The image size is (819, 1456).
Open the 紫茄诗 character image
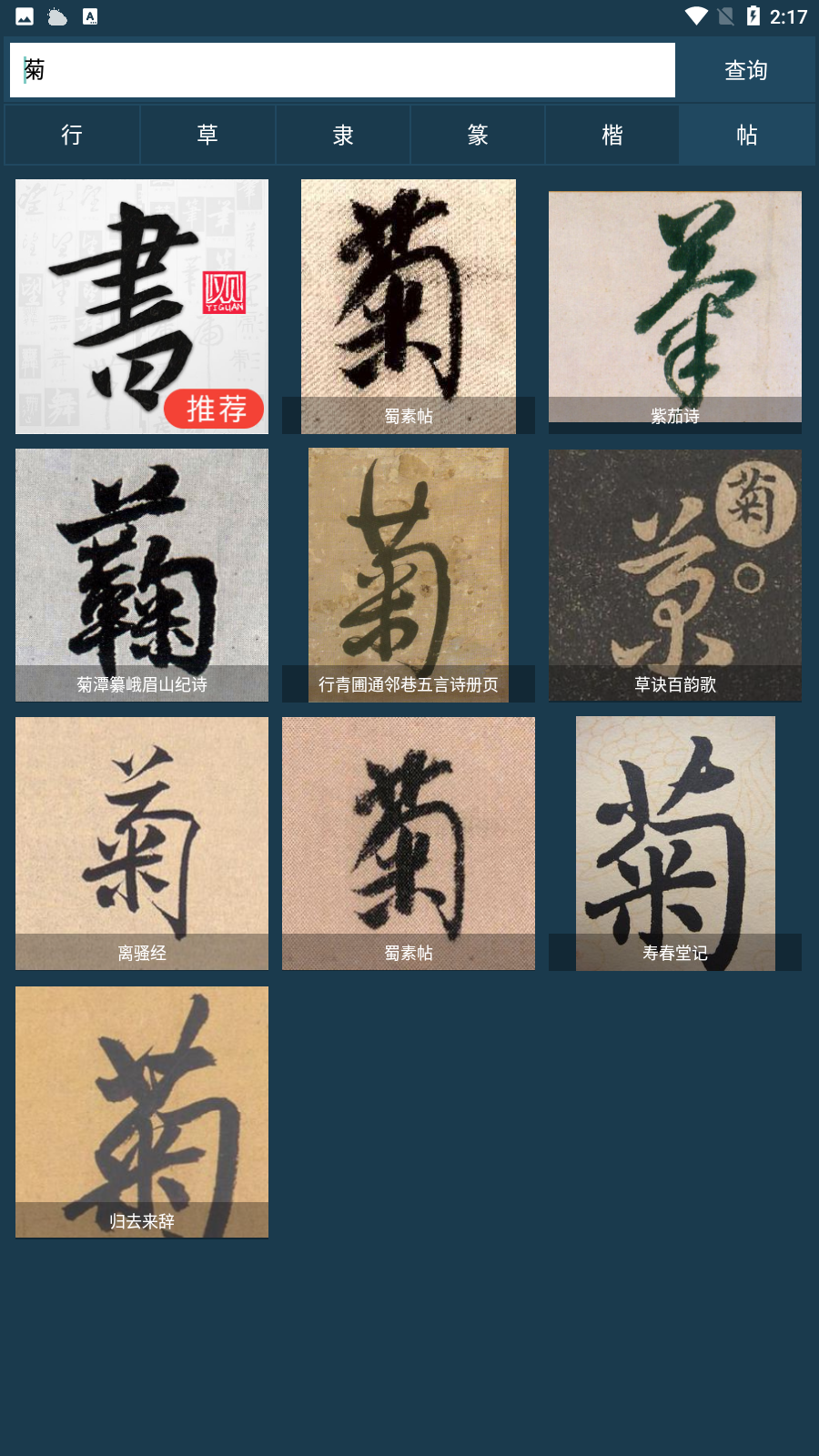pyautogui.click(x=675, y=306)
